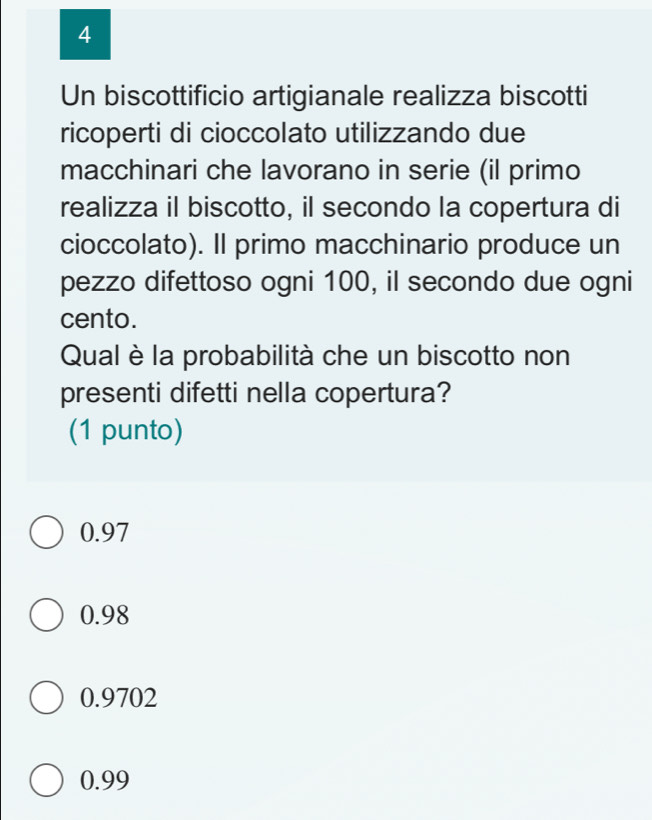Select the 0.97 answer option
Viewport: 652px width, 820px height.
point(49,534)
